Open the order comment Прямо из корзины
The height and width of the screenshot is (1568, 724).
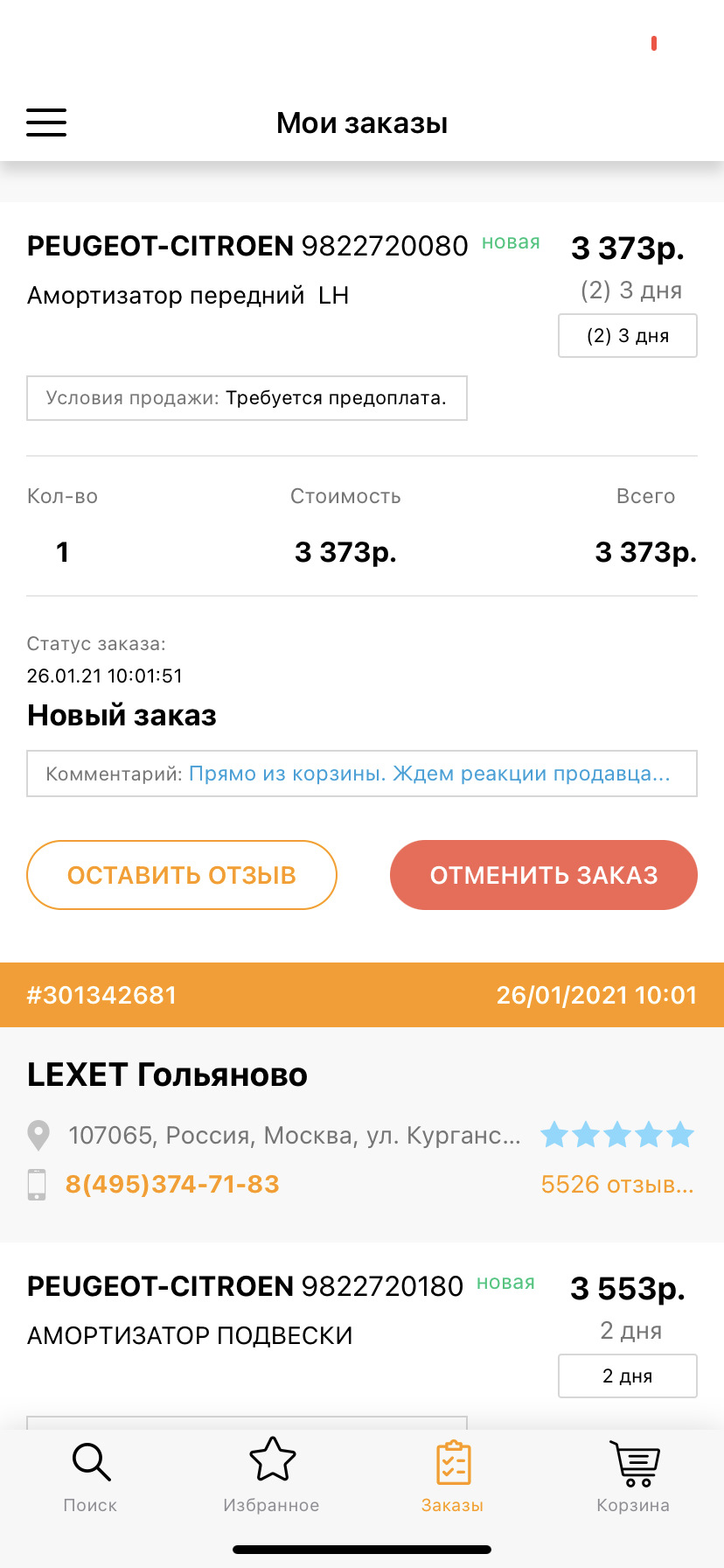pyautogui.click(x=428, y=773)
